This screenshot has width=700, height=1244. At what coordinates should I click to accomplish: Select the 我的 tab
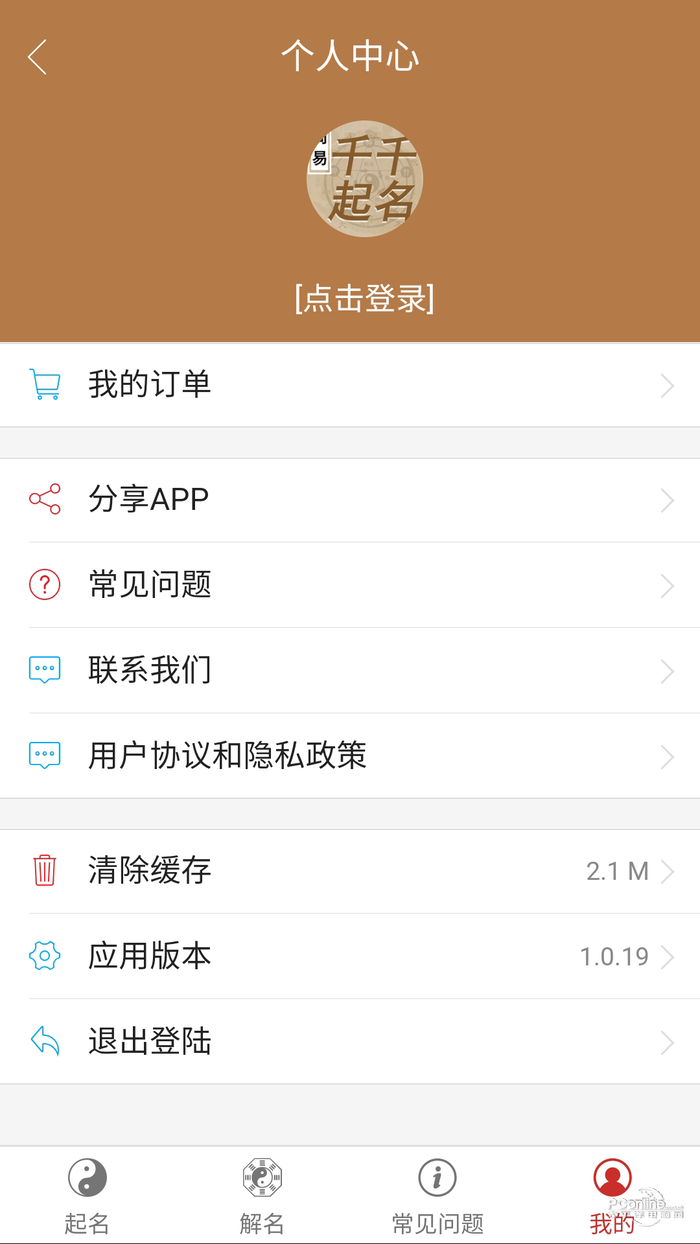(x=612, y=1195)
